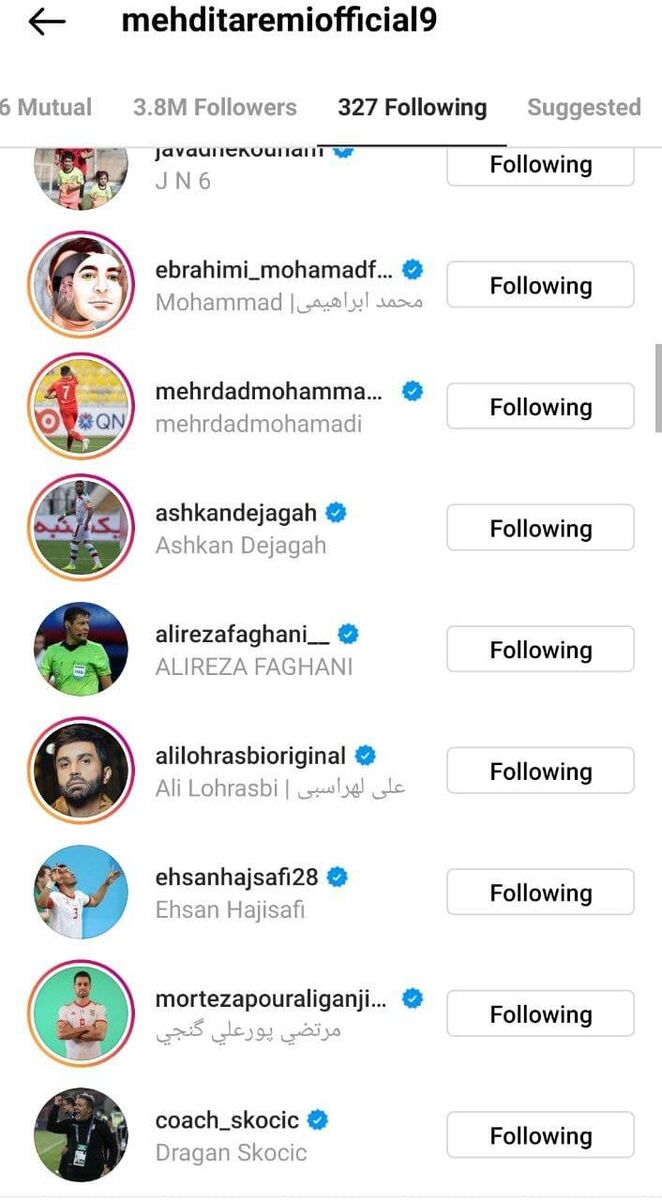Image resolution: width=662 pixels, height=1200 pixels.
Task: Tap Following button for Ehsan Hajisafi
Action: coord(540,893)
